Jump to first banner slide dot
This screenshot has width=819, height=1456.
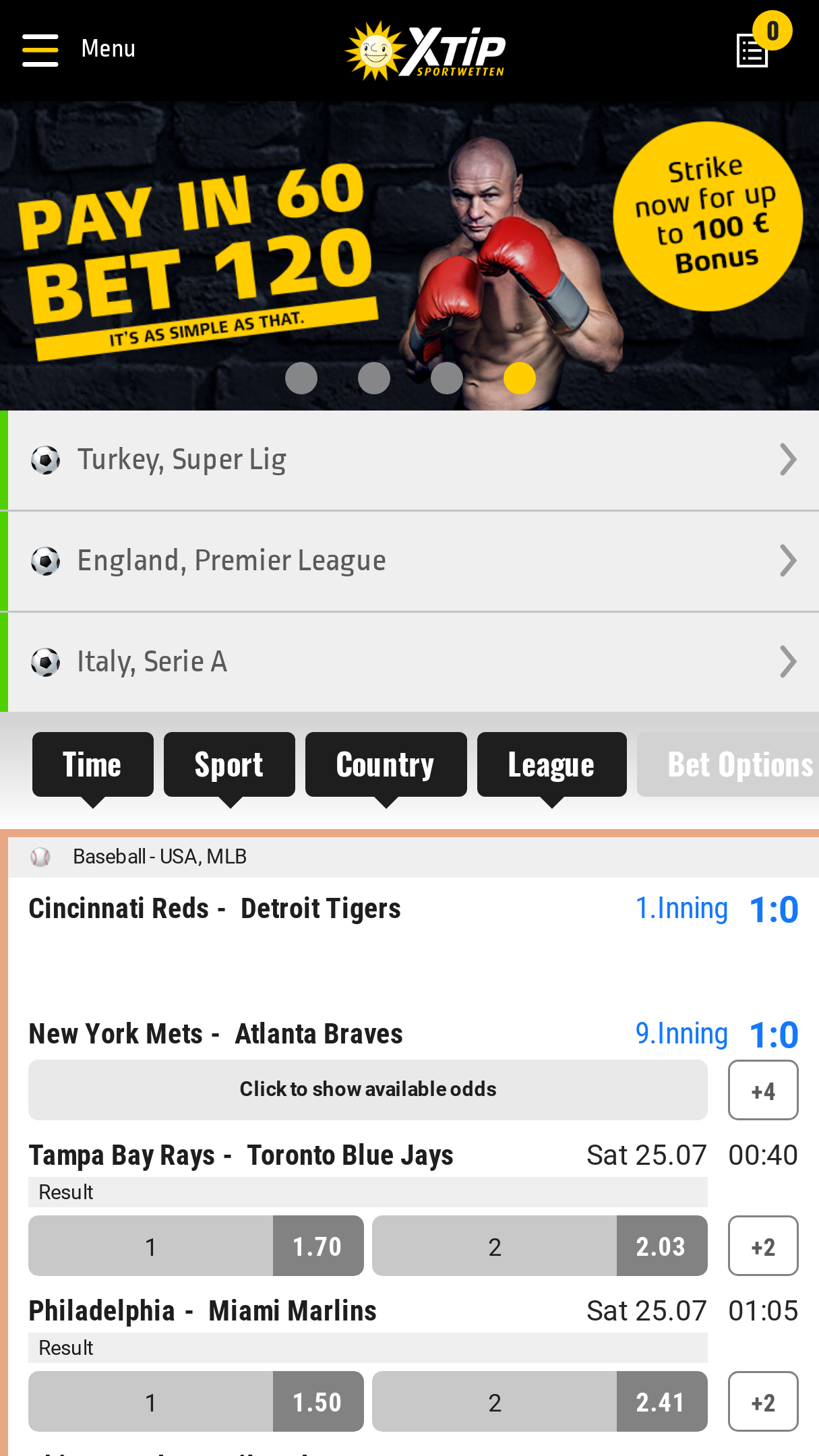pos(301,378)
